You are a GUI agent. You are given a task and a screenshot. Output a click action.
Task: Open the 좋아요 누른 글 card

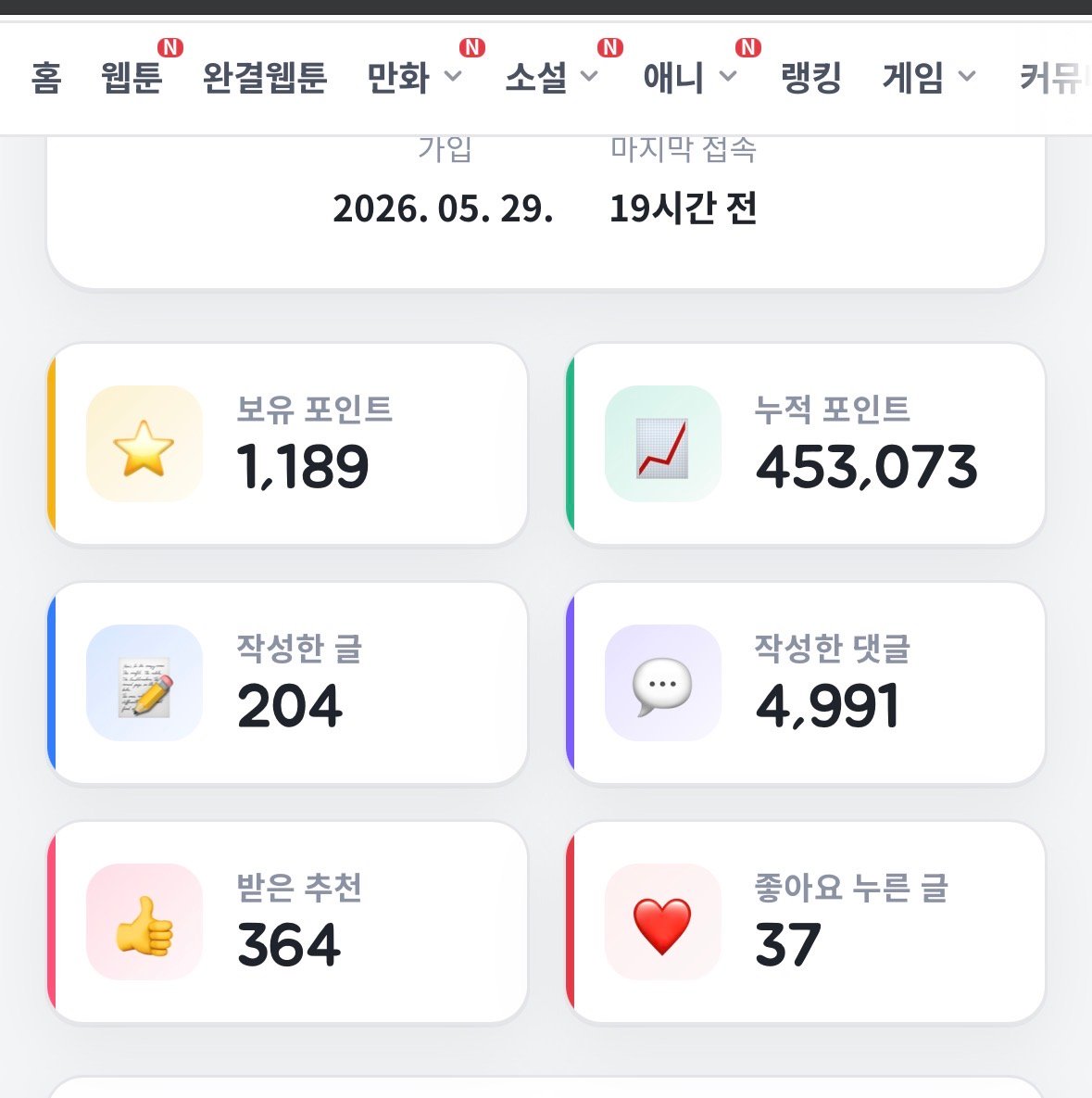pyautogui.click(x=806, y=922)
